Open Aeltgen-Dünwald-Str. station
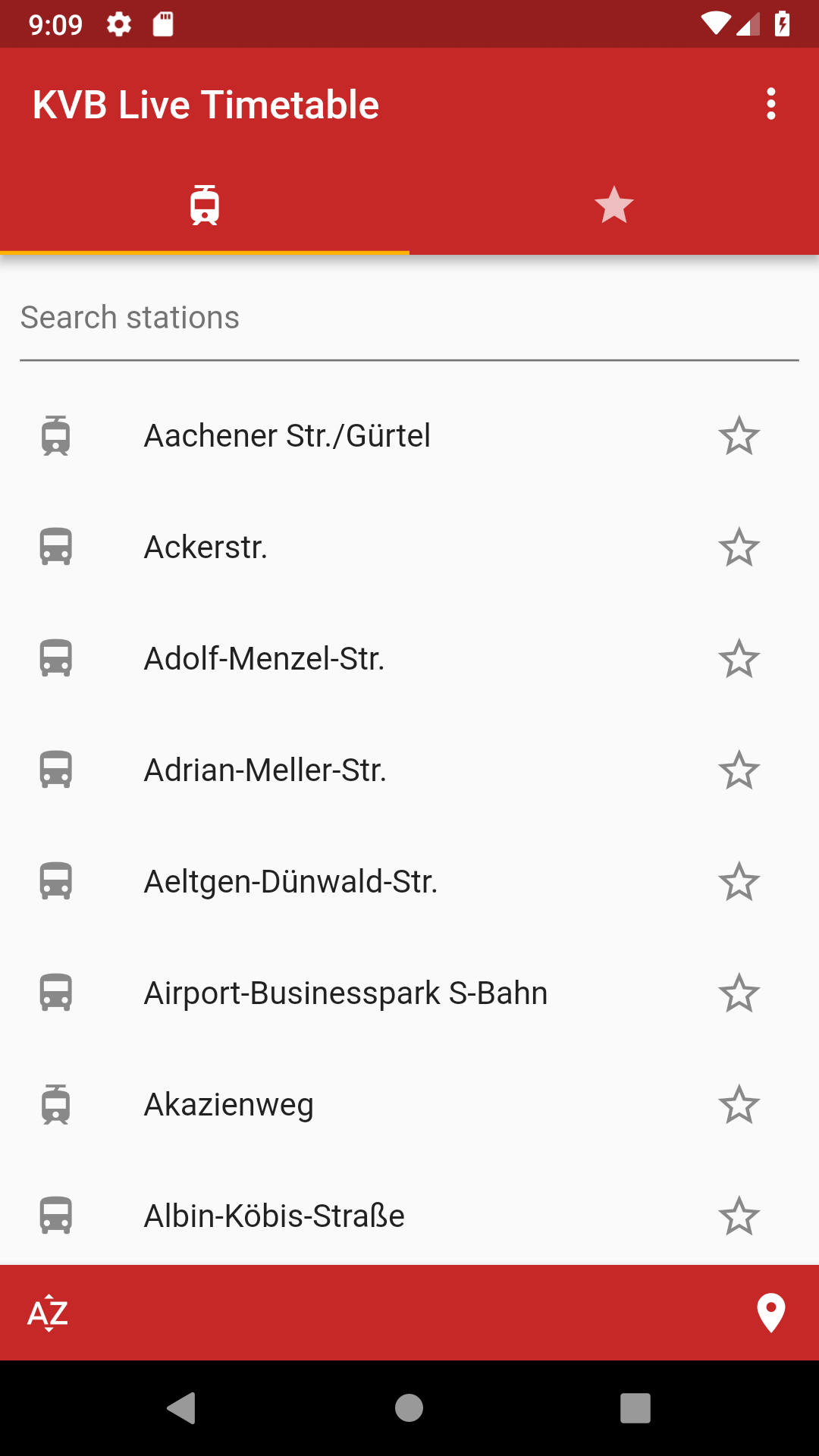This screenshot has height=1456, width=819. pos(291,882)
